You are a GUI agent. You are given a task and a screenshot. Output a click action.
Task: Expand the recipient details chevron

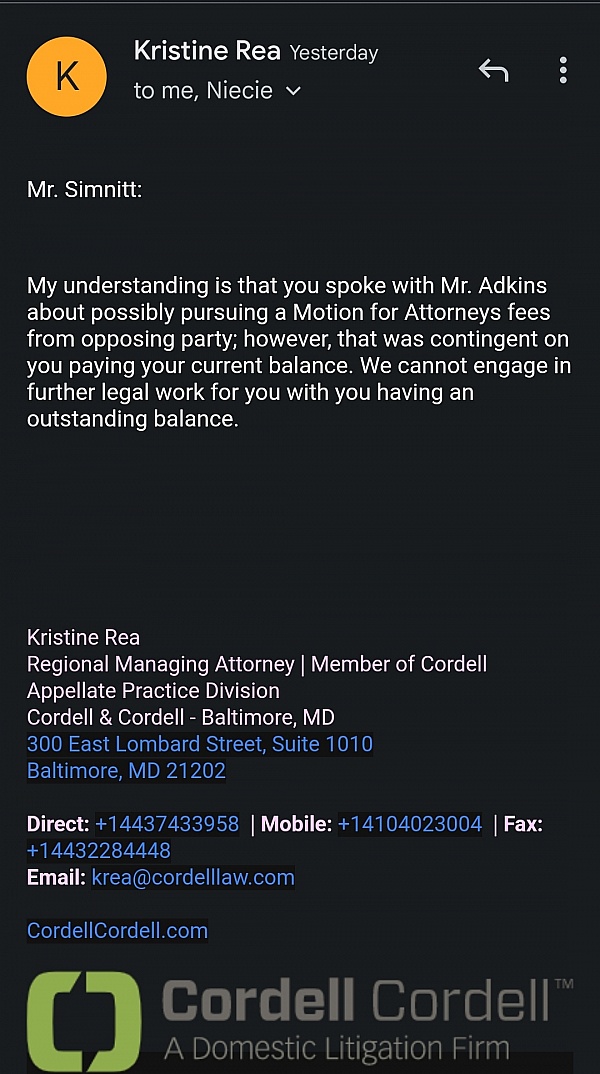[x=293, y=91]
